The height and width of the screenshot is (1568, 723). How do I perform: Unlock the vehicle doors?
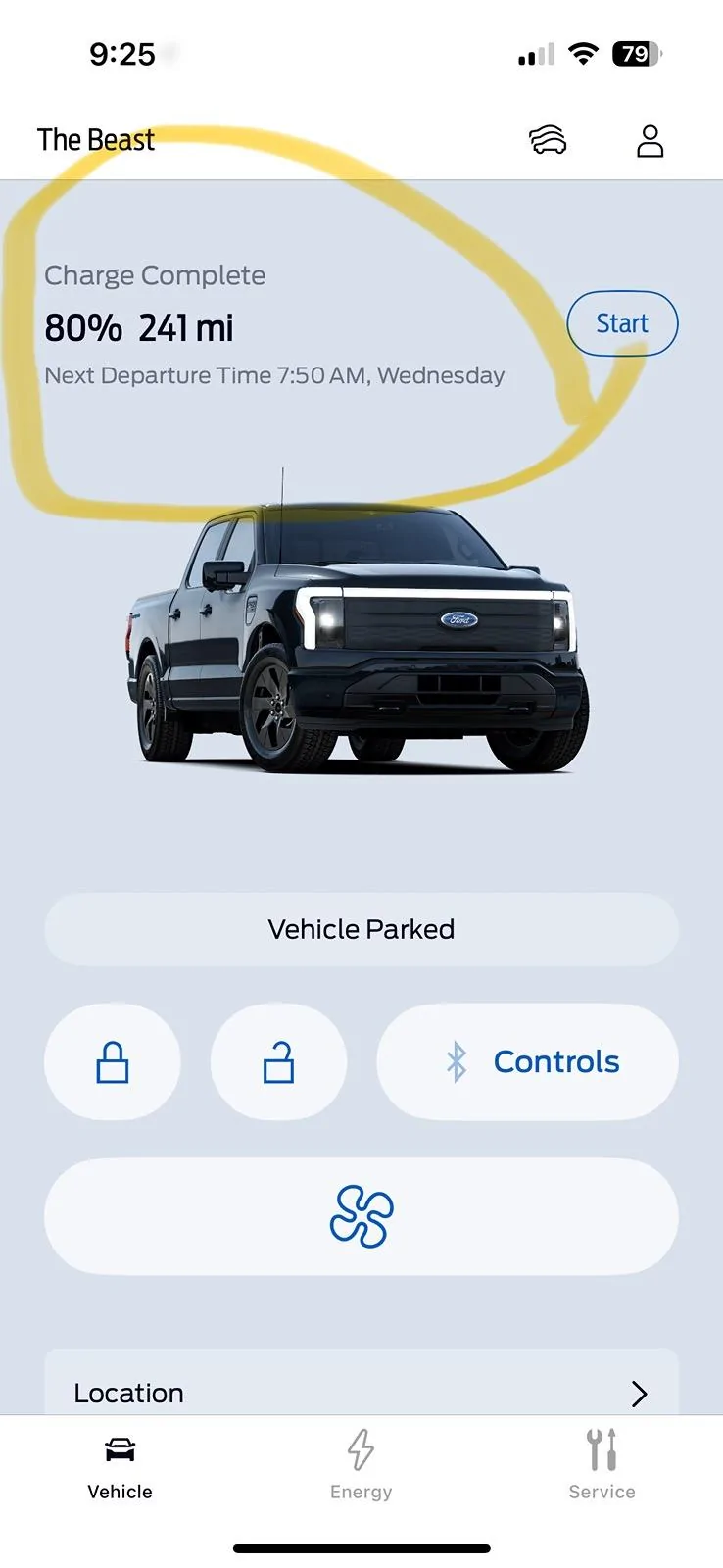tap(278, 1061)
